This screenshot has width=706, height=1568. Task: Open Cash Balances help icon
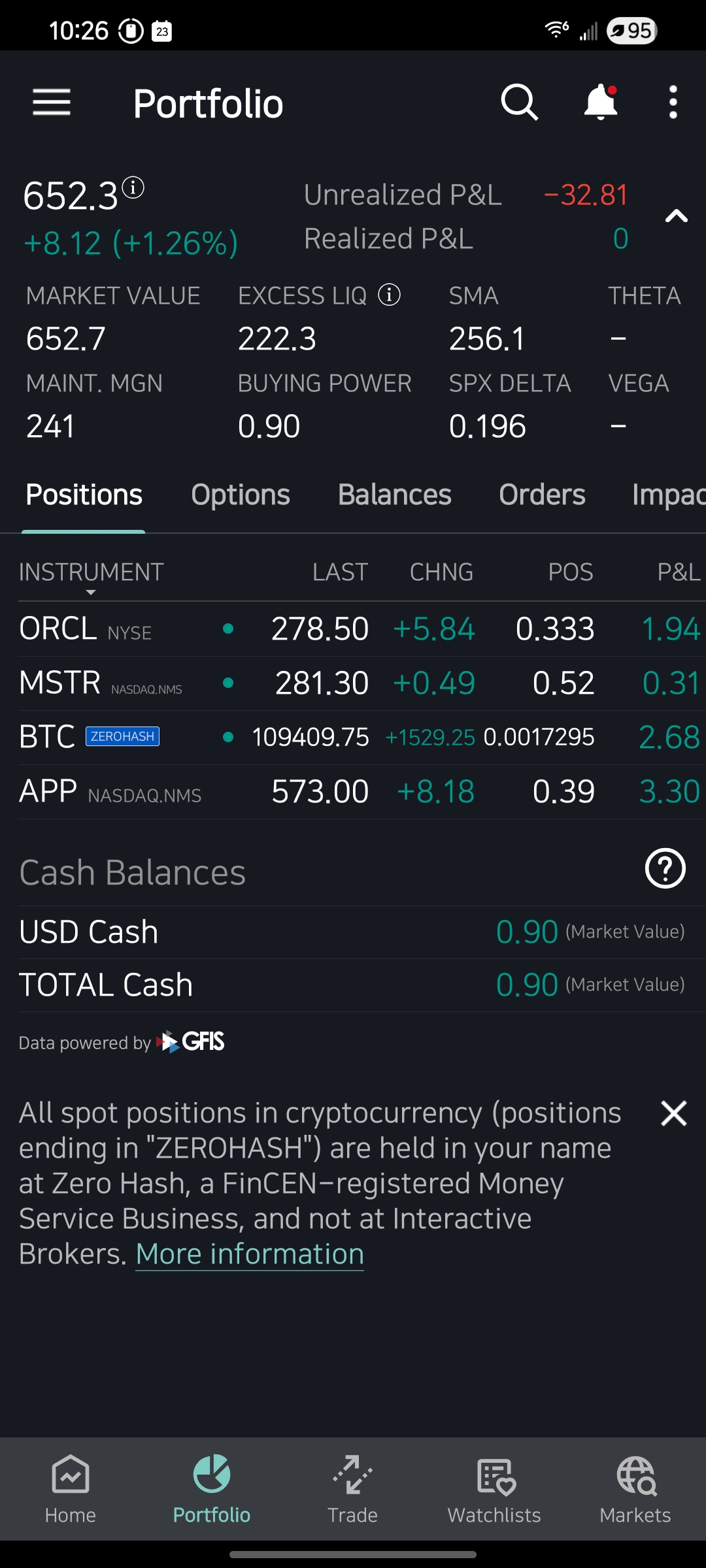(665, 869)
